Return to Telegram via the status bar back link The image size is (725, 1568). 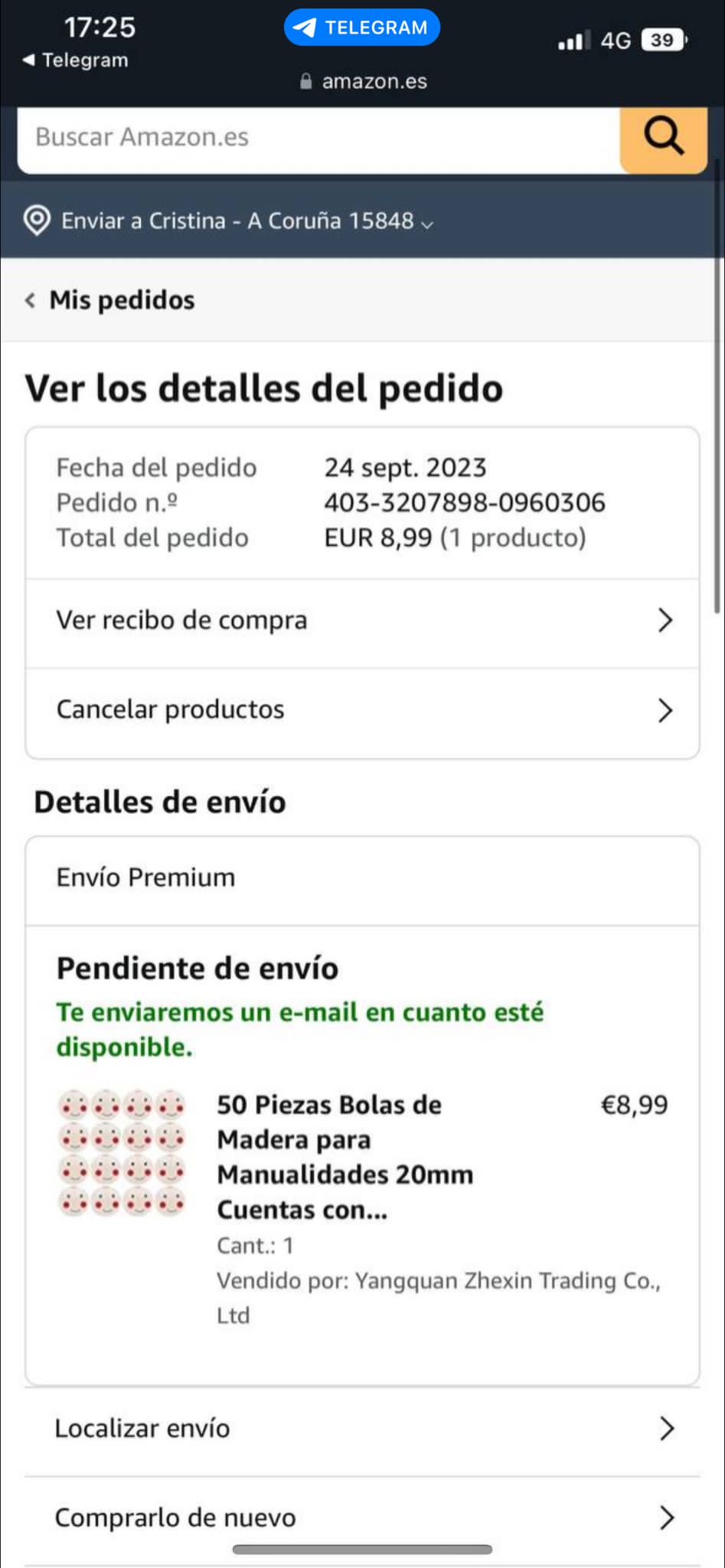(77, 60)
